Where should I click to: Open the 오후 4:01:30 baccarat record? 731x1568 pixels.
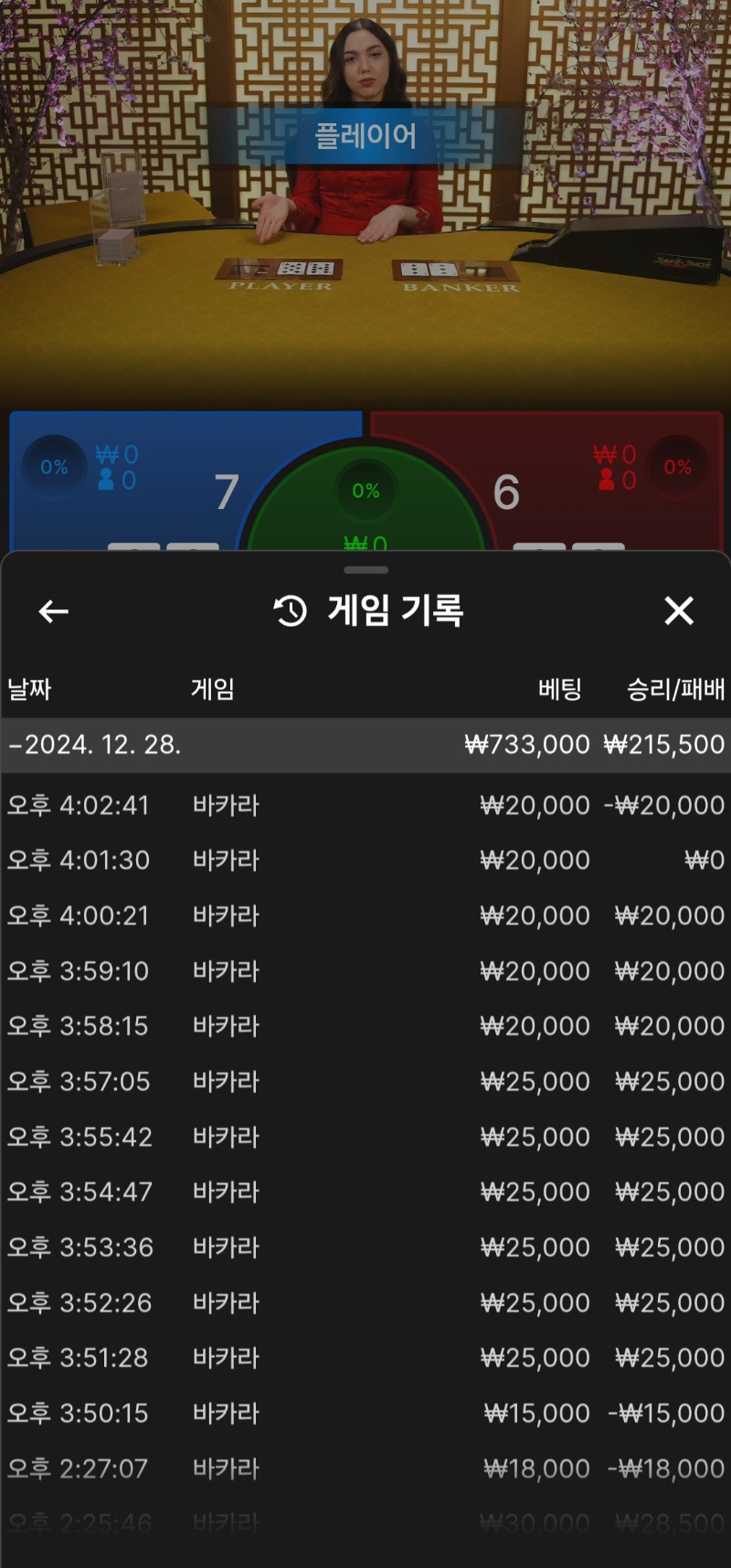point(365,860)
